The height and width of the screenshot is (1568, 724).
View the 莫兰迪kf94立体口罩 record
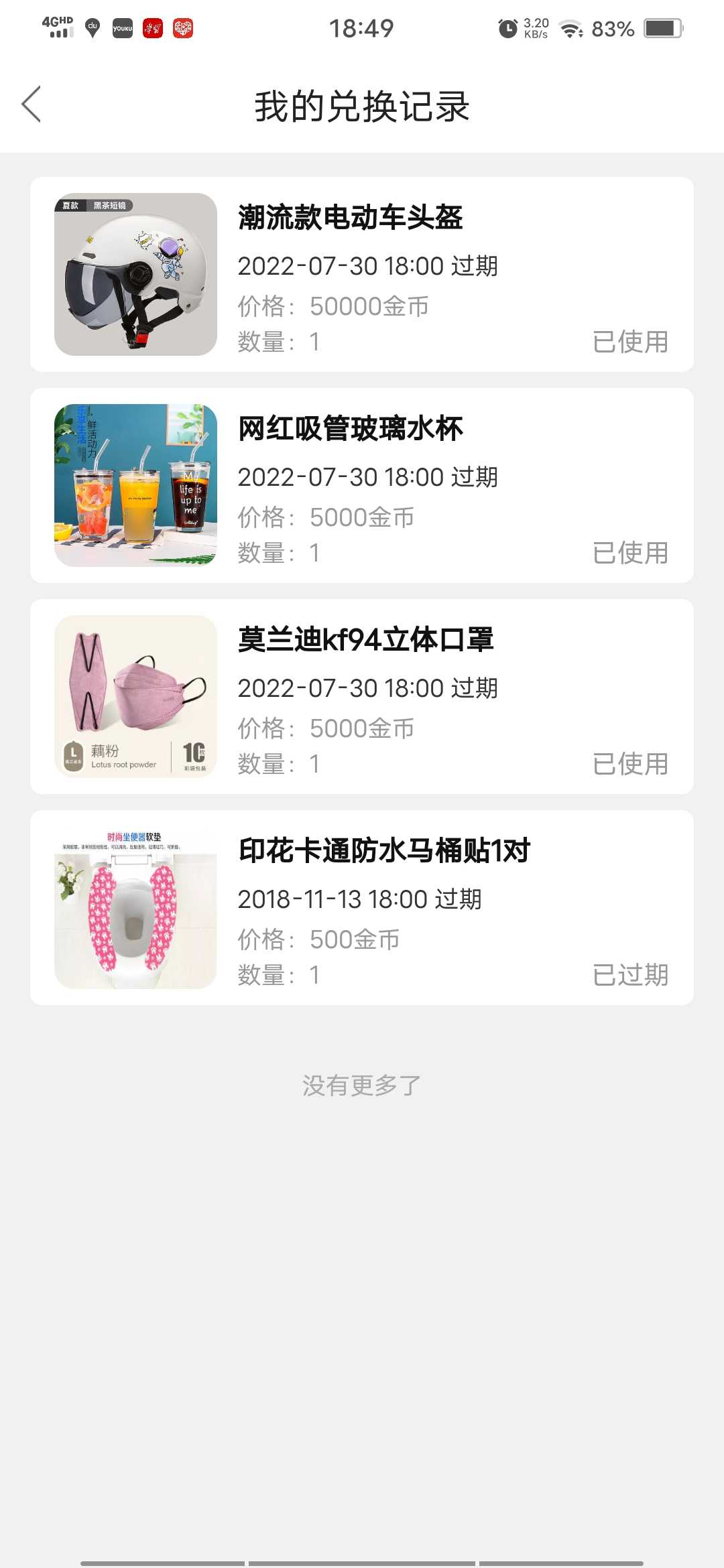(362, 696)
